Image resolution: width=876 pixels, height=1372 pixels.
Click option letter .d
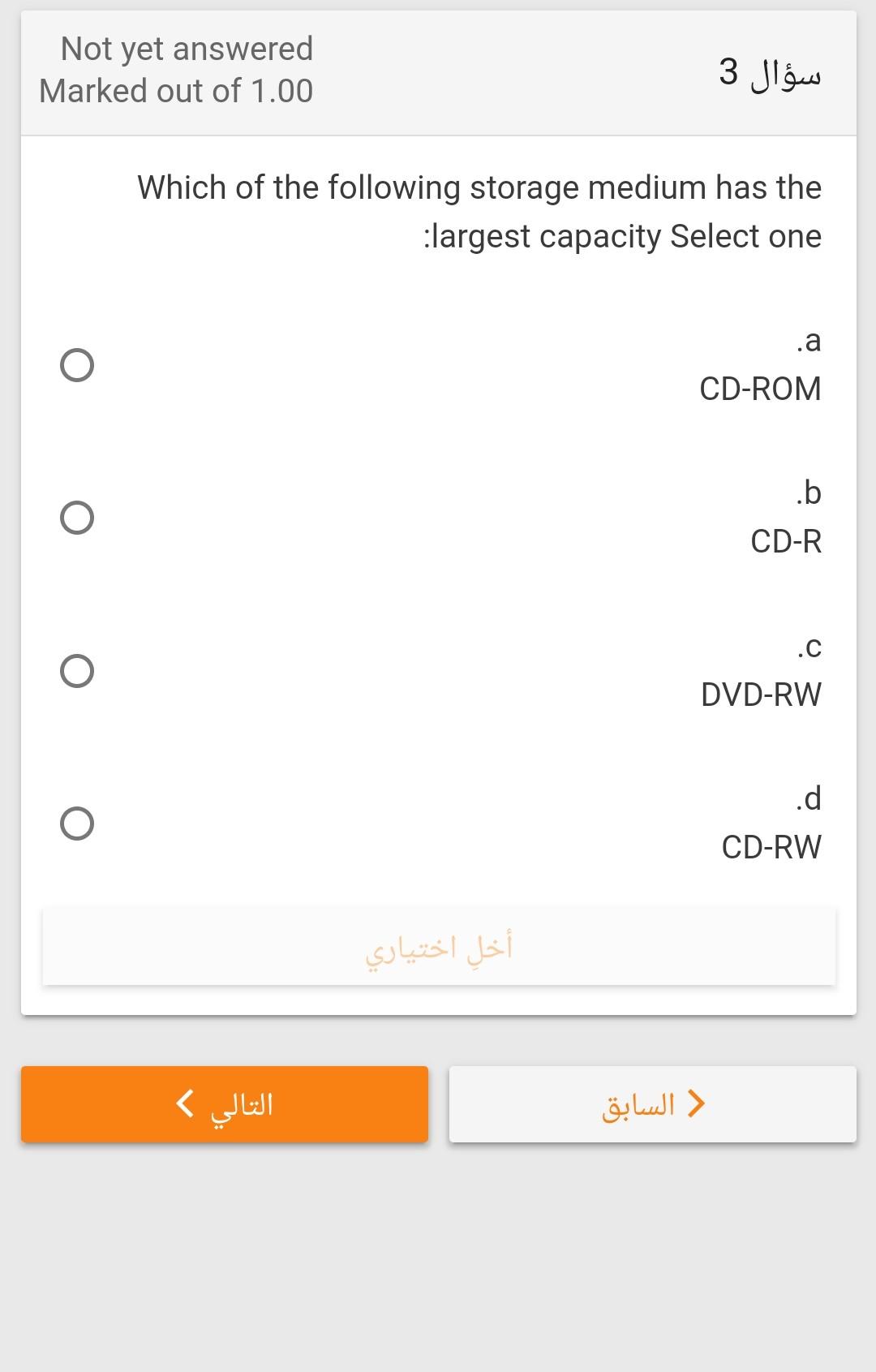click(808, 800)
